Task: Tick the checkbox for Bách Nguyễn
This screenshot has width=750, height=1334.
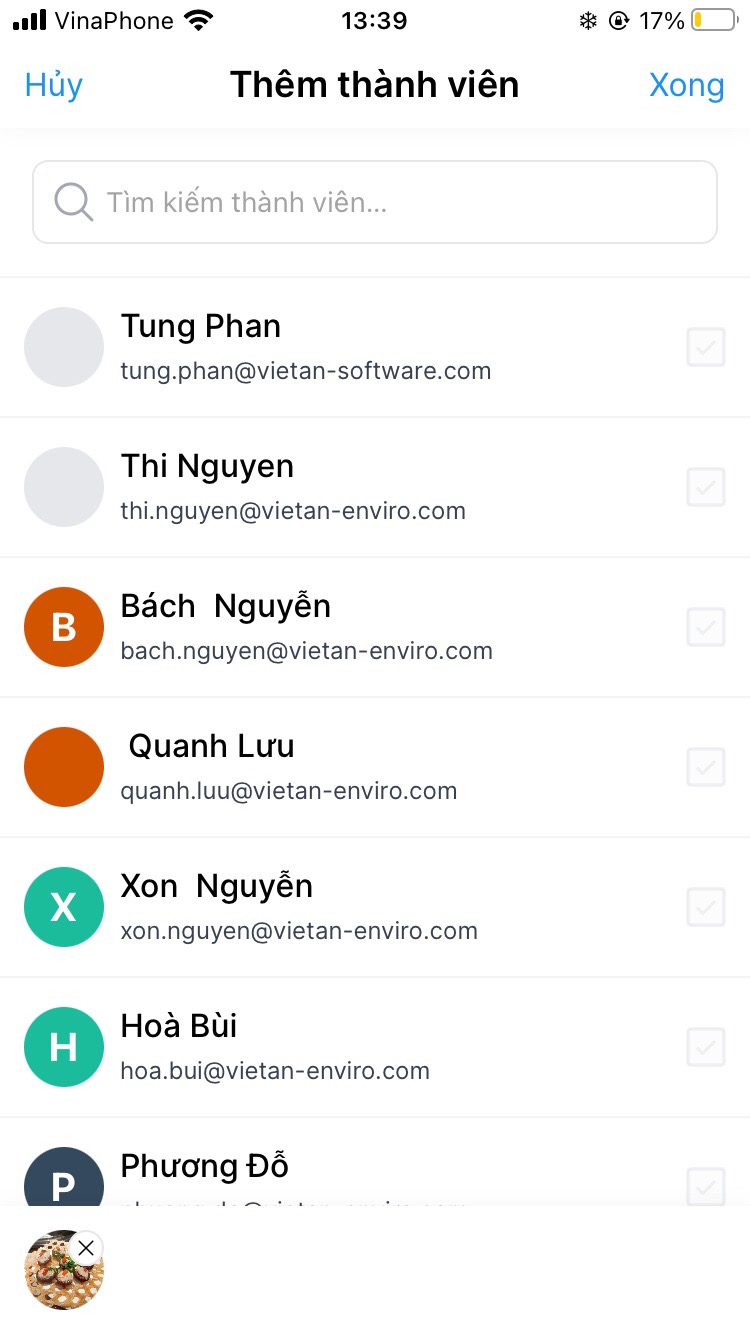Action: click(x=706, y=627)
